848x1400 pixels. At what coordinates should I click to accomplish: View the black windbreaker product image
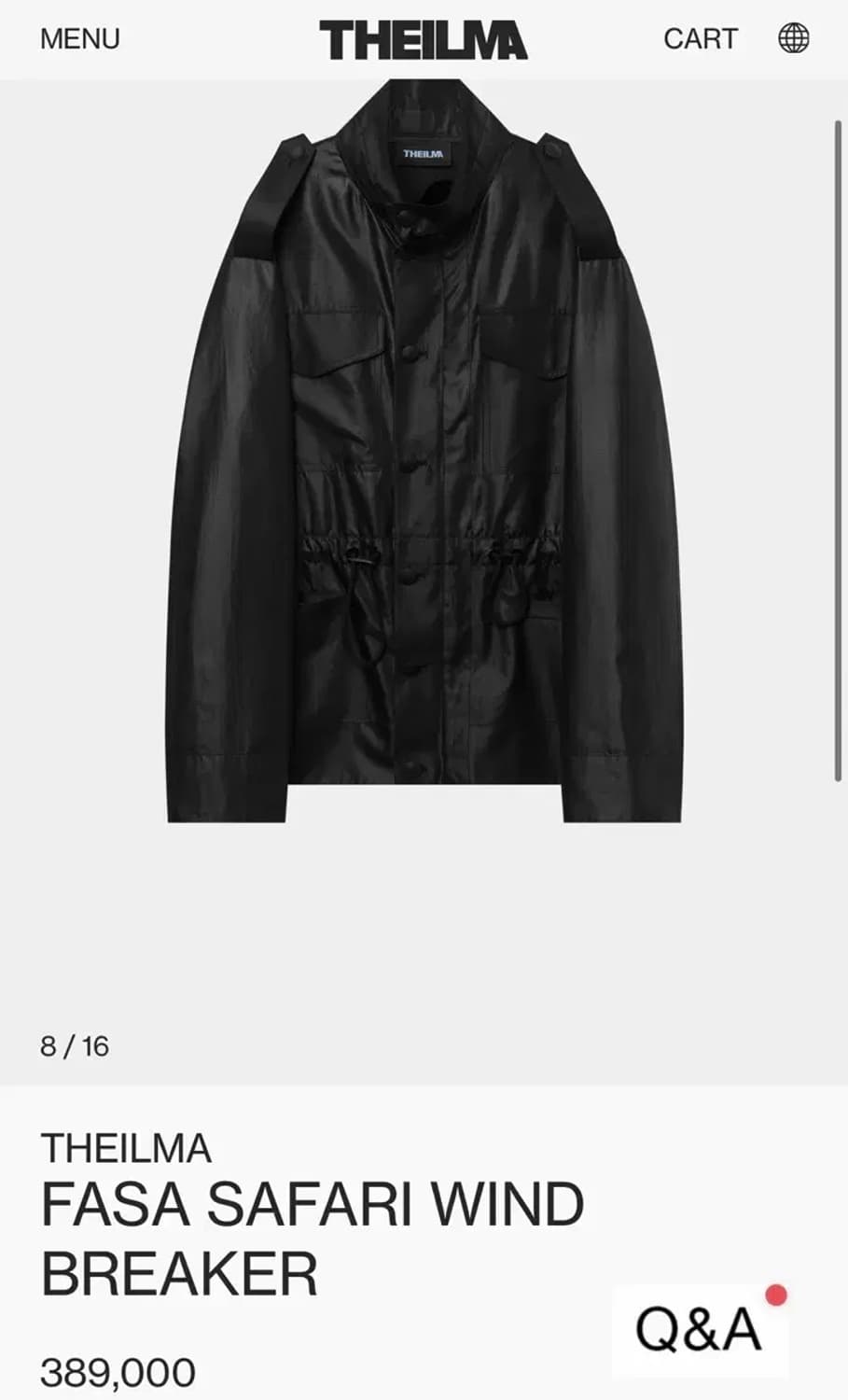[424, 457]
